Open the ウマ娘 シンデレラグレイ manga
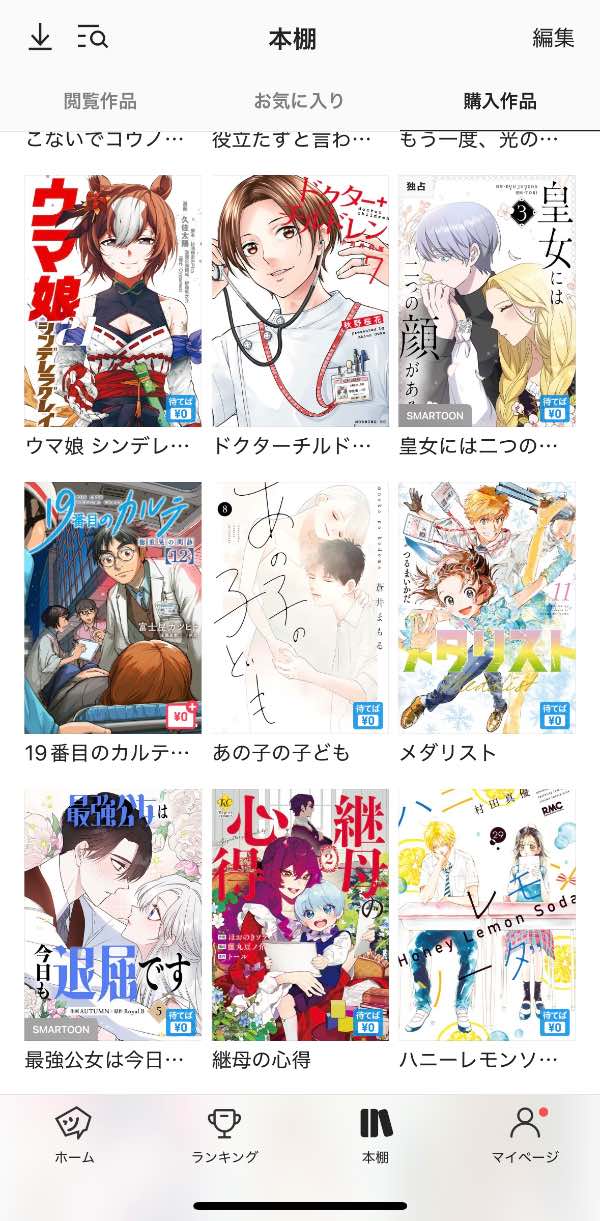This screenshot has width=600, height=1221. click(x=113, y=301)
